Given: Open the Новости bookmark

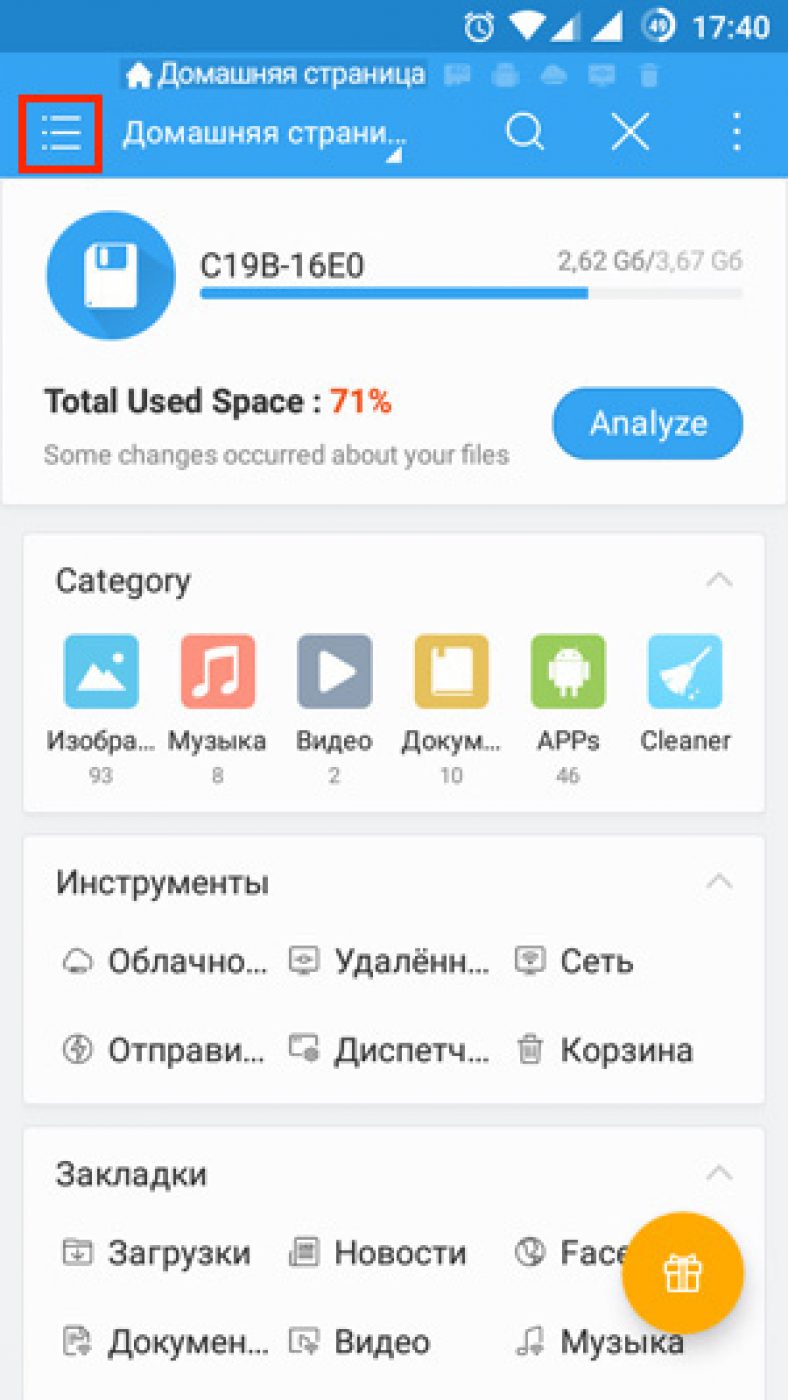Looking at the screenshot, I should pos(378,1253).
